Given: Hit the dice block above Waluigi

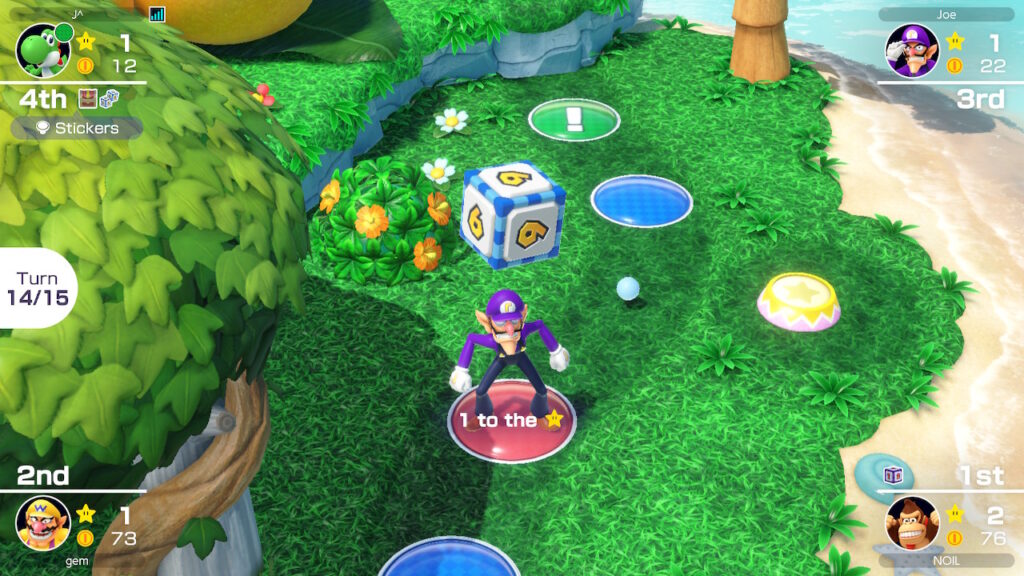Looking at the screenshot, I should coord(511,215).
